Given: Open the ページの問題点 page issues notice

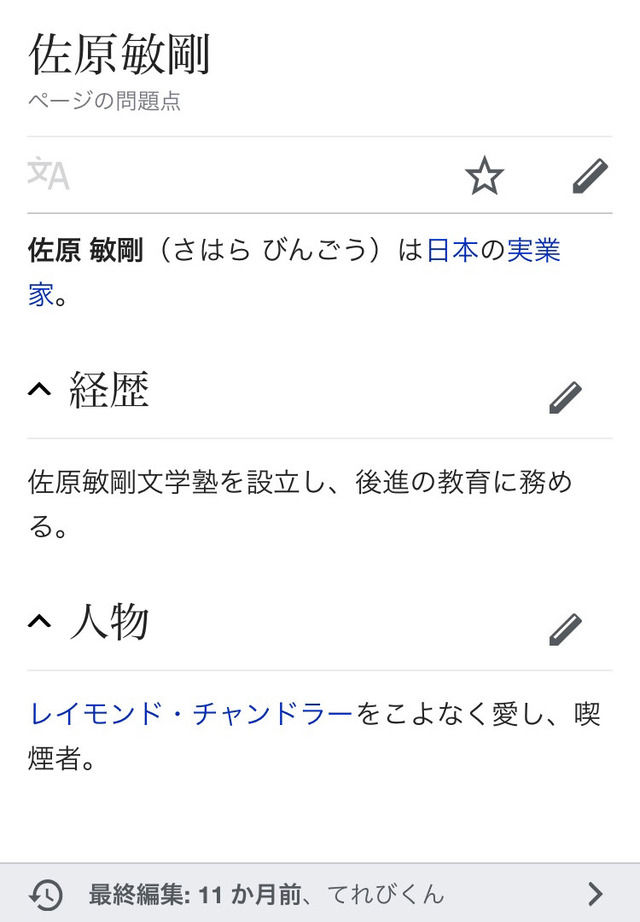Looking at the screenshot, I should 104,101.
